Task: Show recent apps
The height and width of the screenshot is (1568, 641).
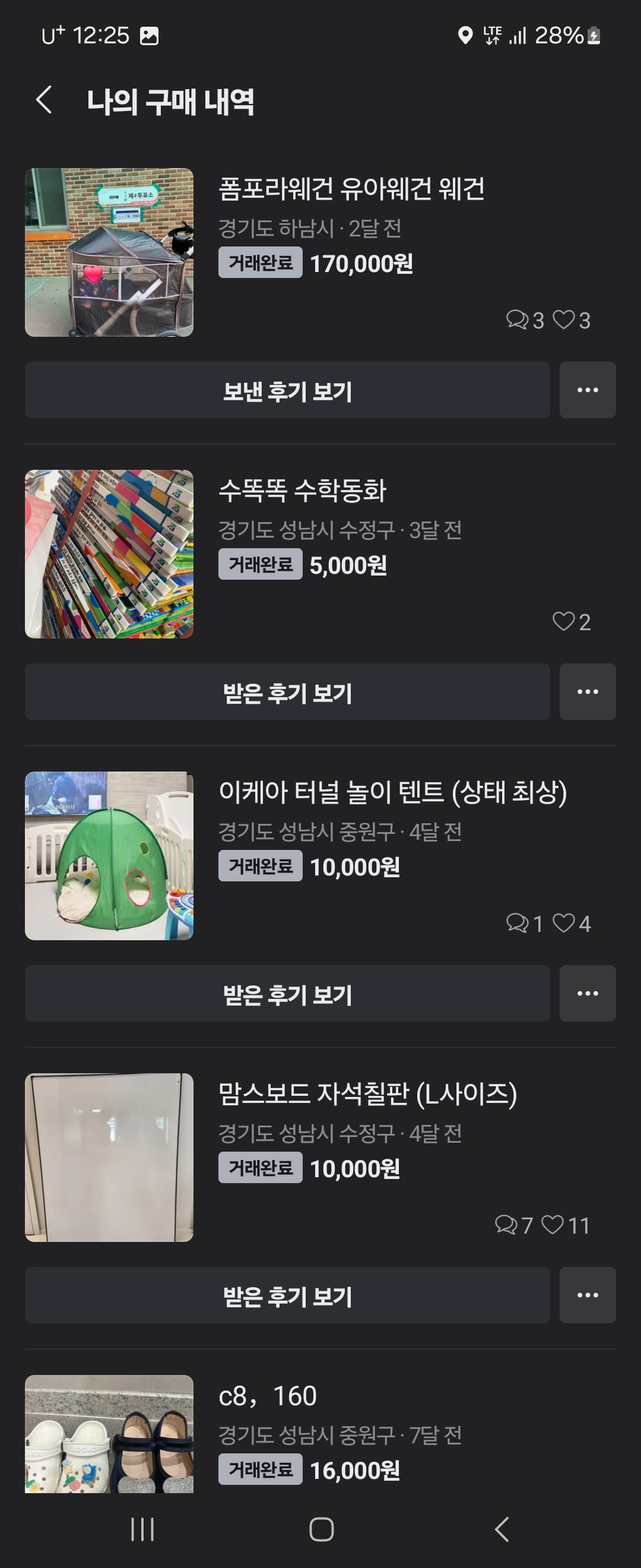Action: point(142,1529)
